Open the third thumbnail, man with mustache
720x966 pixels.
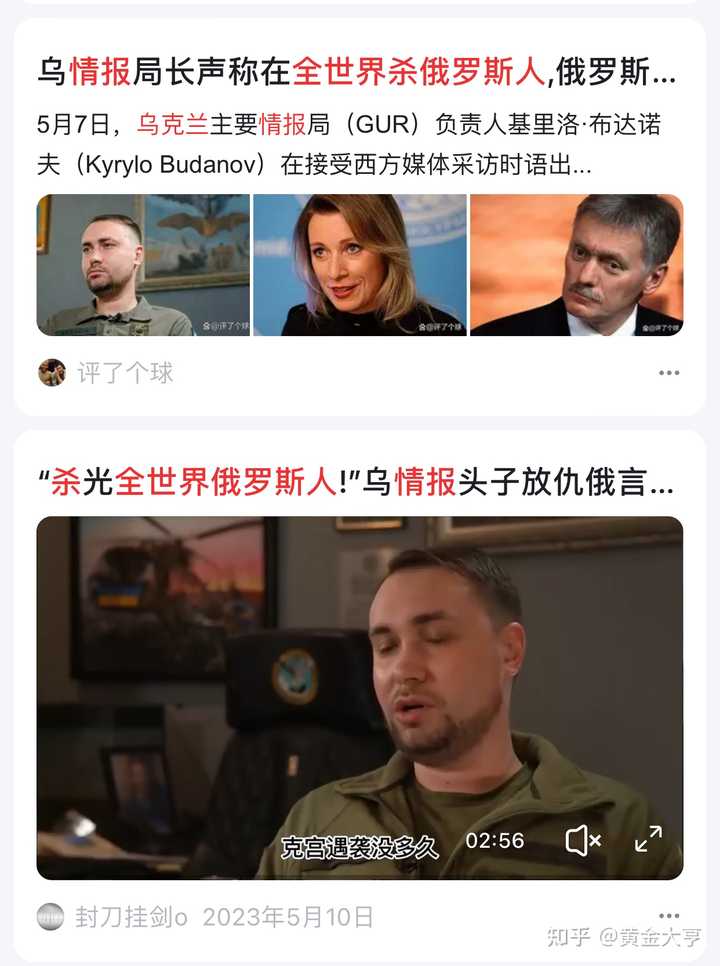(x=577, y=265)
